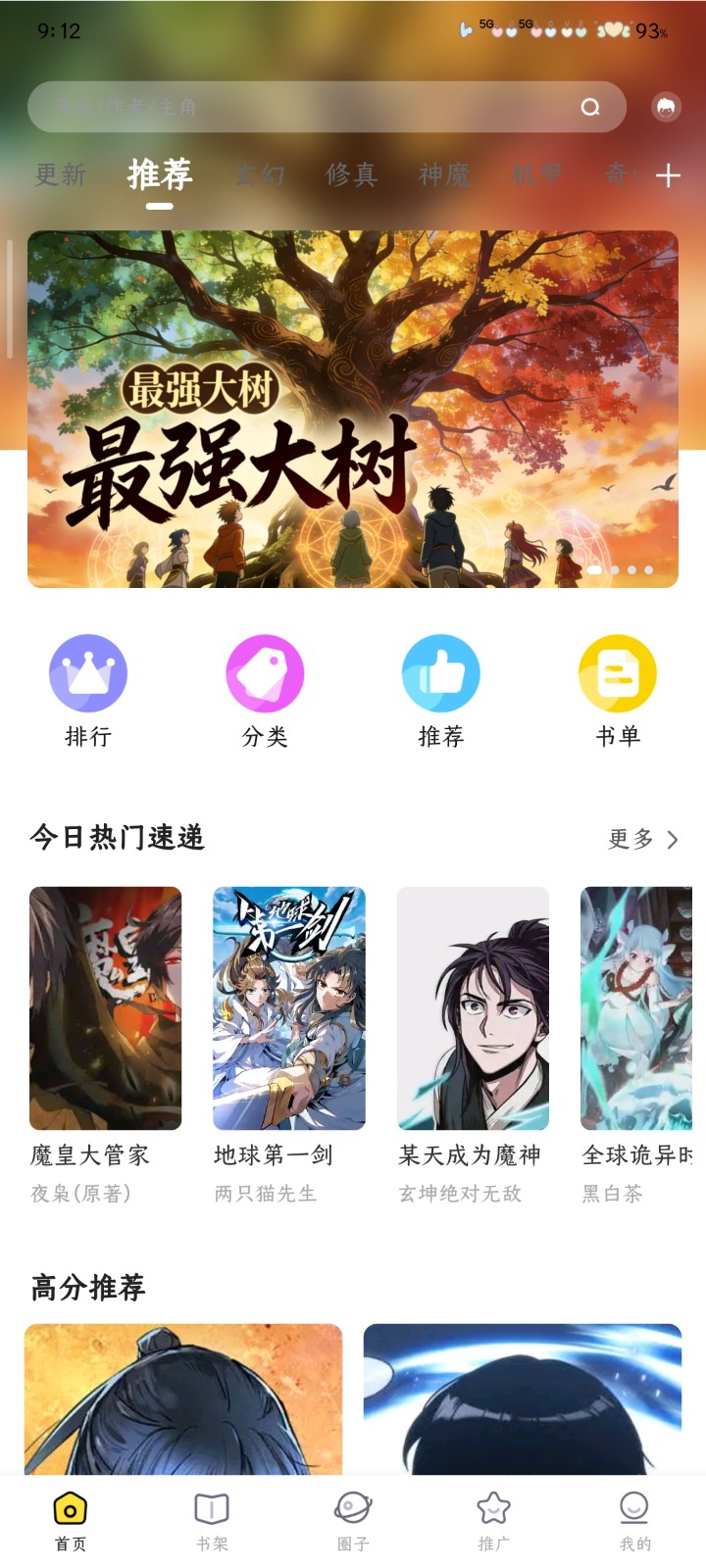This screenshot has width=706, height=1568.
Task: Select the 神魔 tab
Action: (443, 176)
